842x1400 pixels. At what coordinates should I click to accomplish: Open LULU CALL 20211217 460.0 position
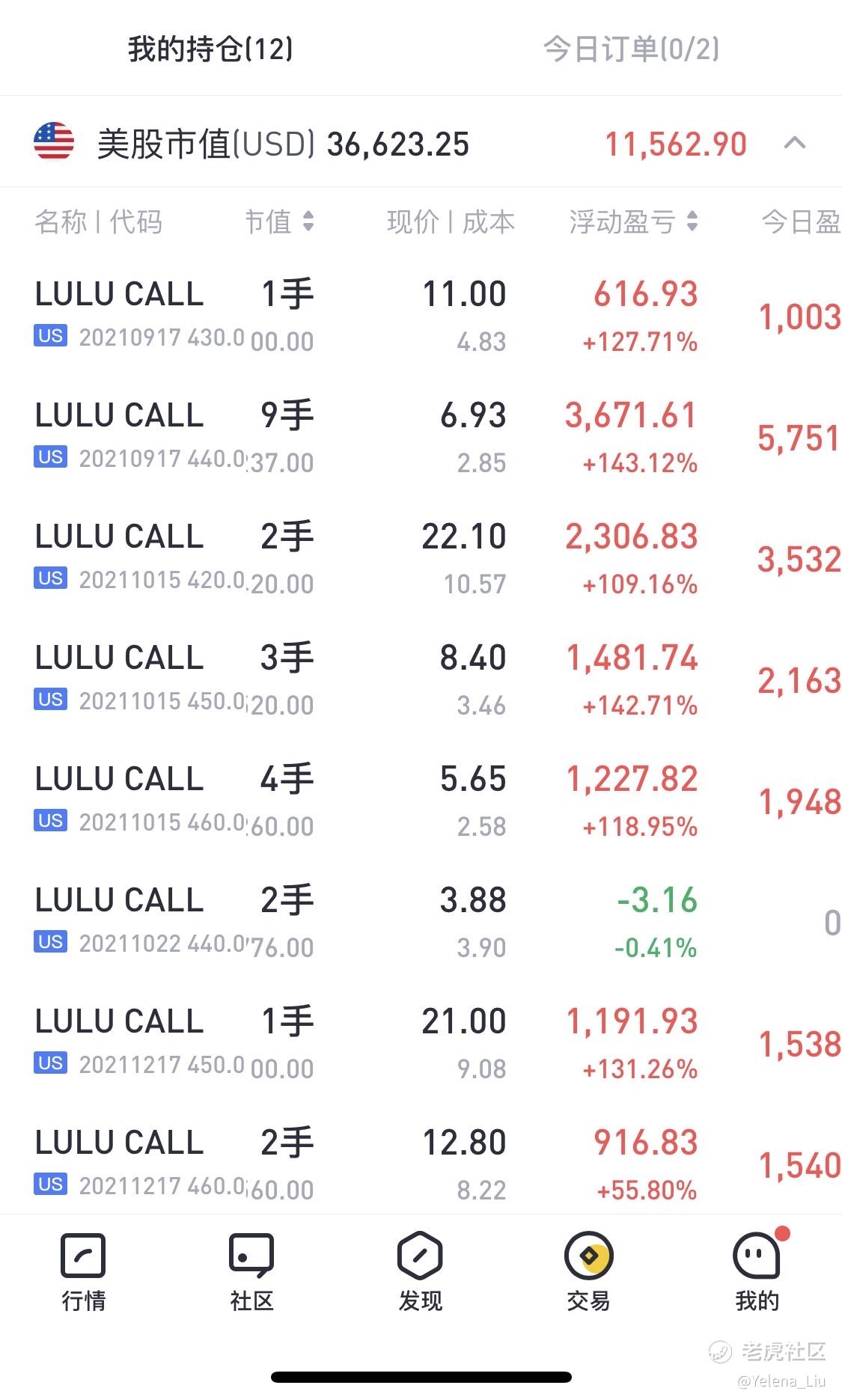(x=421, y=1164)
